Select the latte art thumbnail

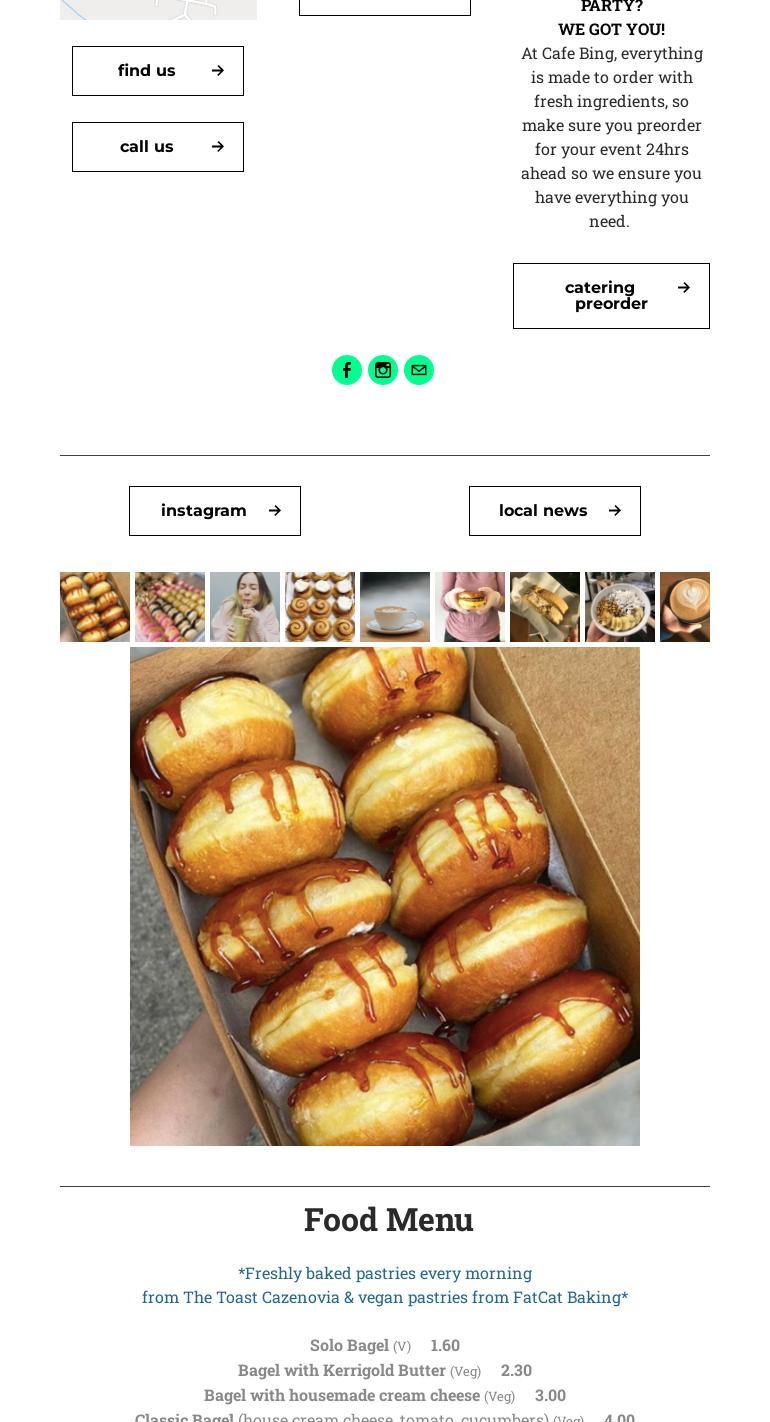(685, 607)
